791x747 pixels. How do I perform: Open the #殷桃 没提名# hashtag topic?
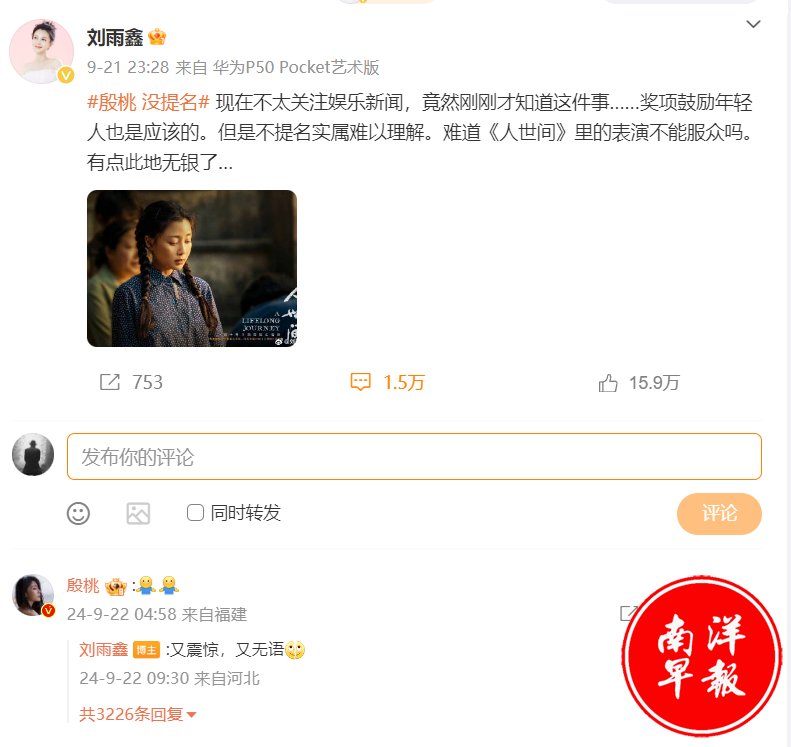pos(148,102)
